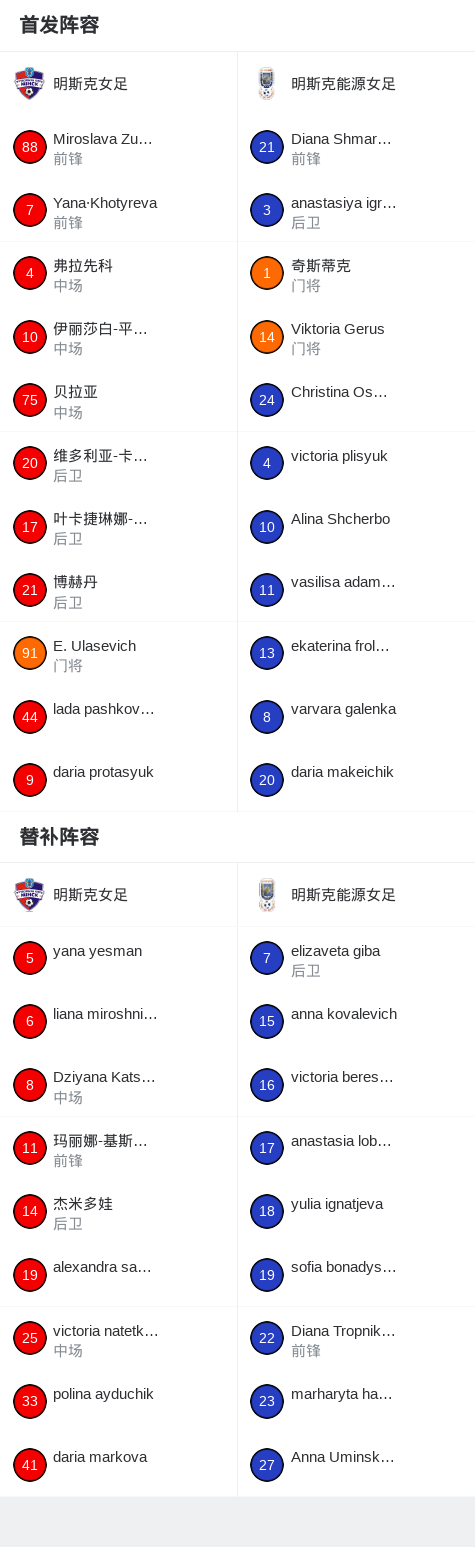This screenshot has width=475, height=1547.
Task: Open daria makeichik number 20
Action: coord(356,780)
